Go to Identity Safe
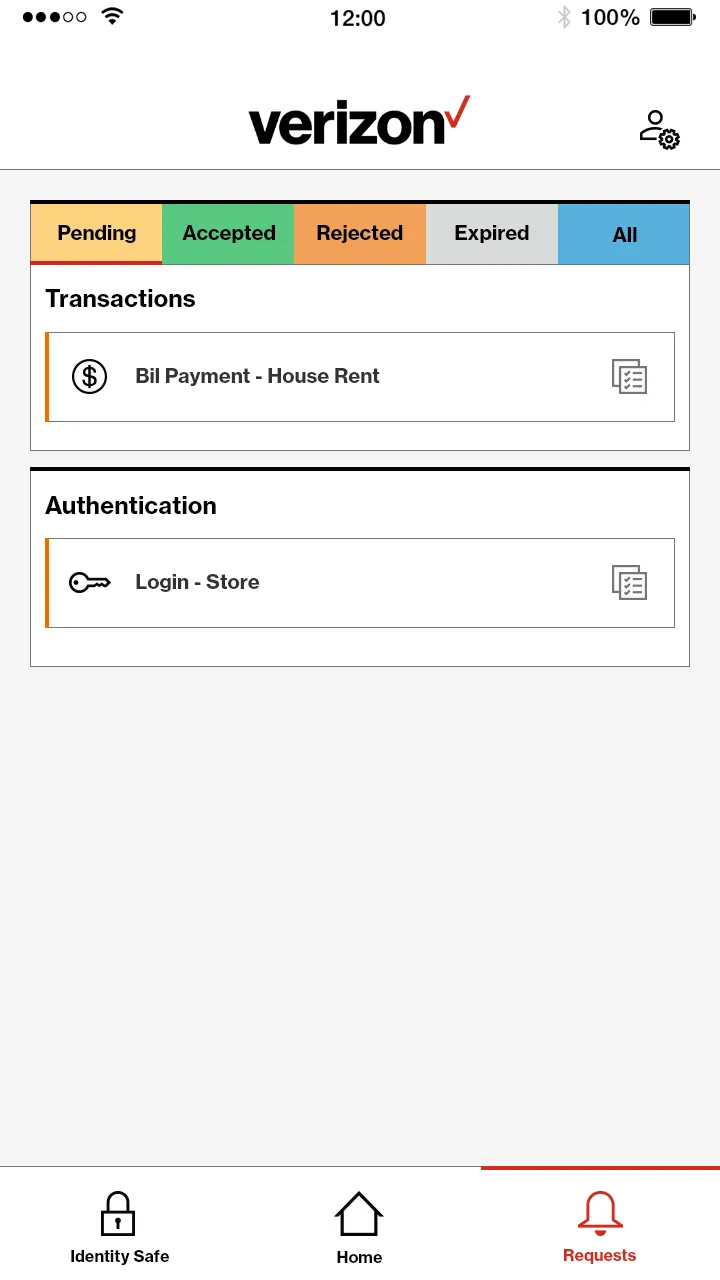 click(119, 1226)
